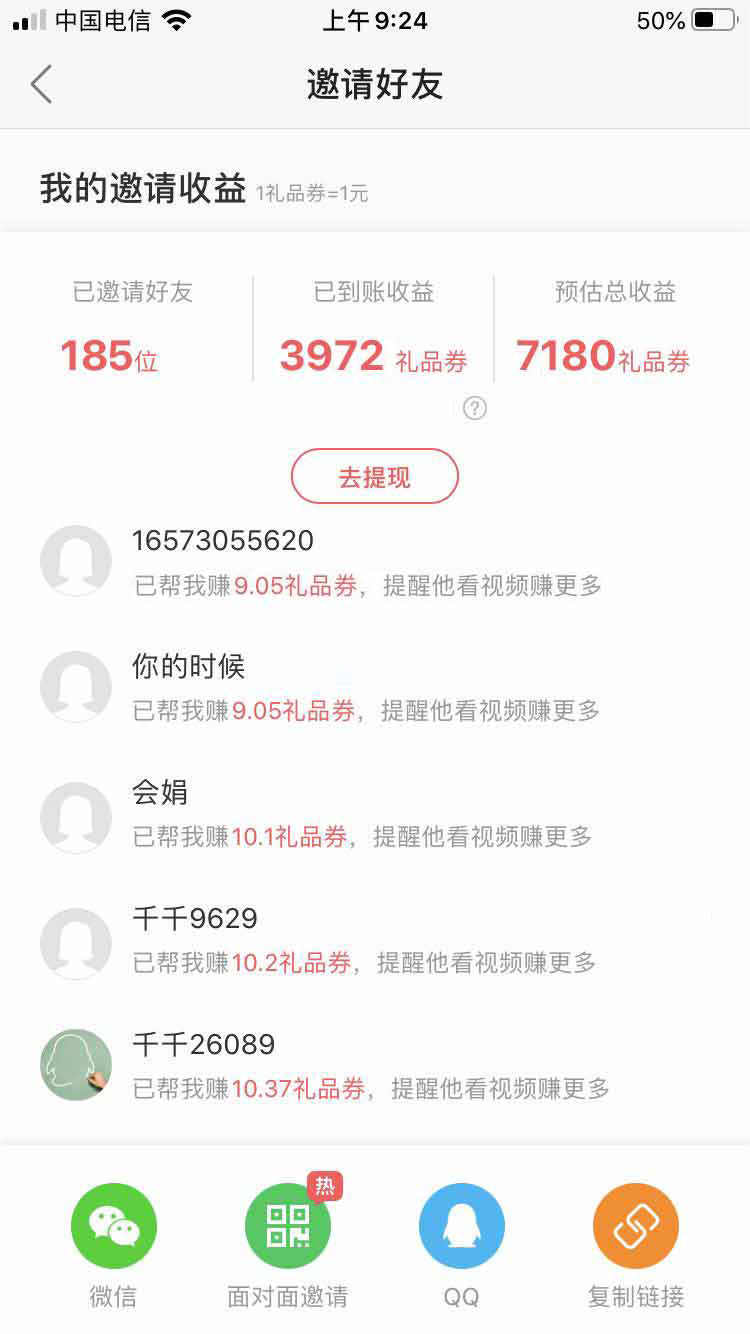Image resolution: width=750 pixels, height=1334 pixels.
Task: Tap the 微信 label below WeChat icon
Action: coord(112,1295)
